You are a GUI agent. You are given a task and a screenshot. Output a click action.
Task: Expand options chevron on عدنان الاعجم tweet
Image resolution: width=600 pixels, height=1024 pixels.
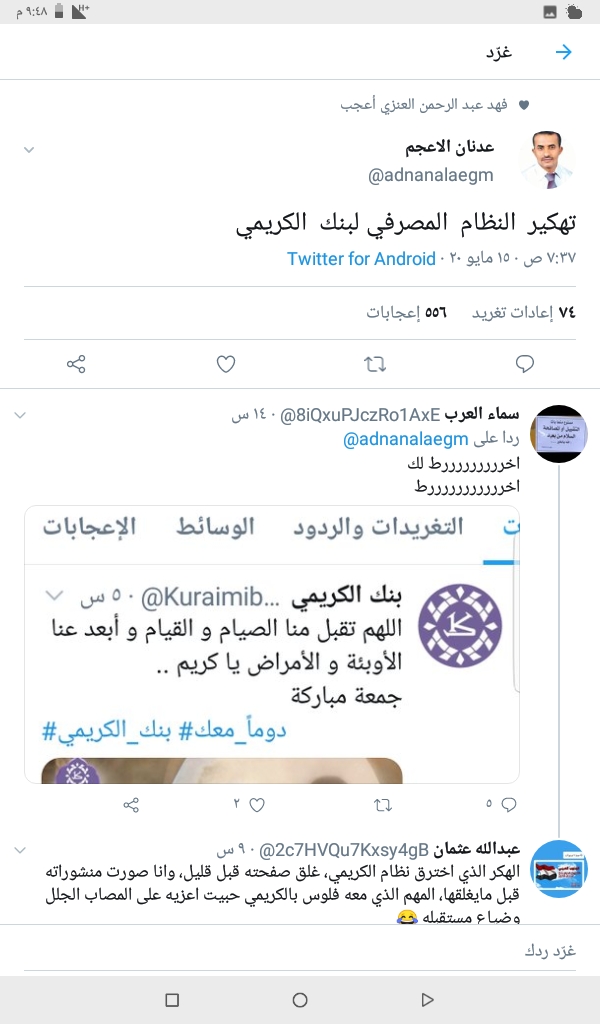point(29,150)
